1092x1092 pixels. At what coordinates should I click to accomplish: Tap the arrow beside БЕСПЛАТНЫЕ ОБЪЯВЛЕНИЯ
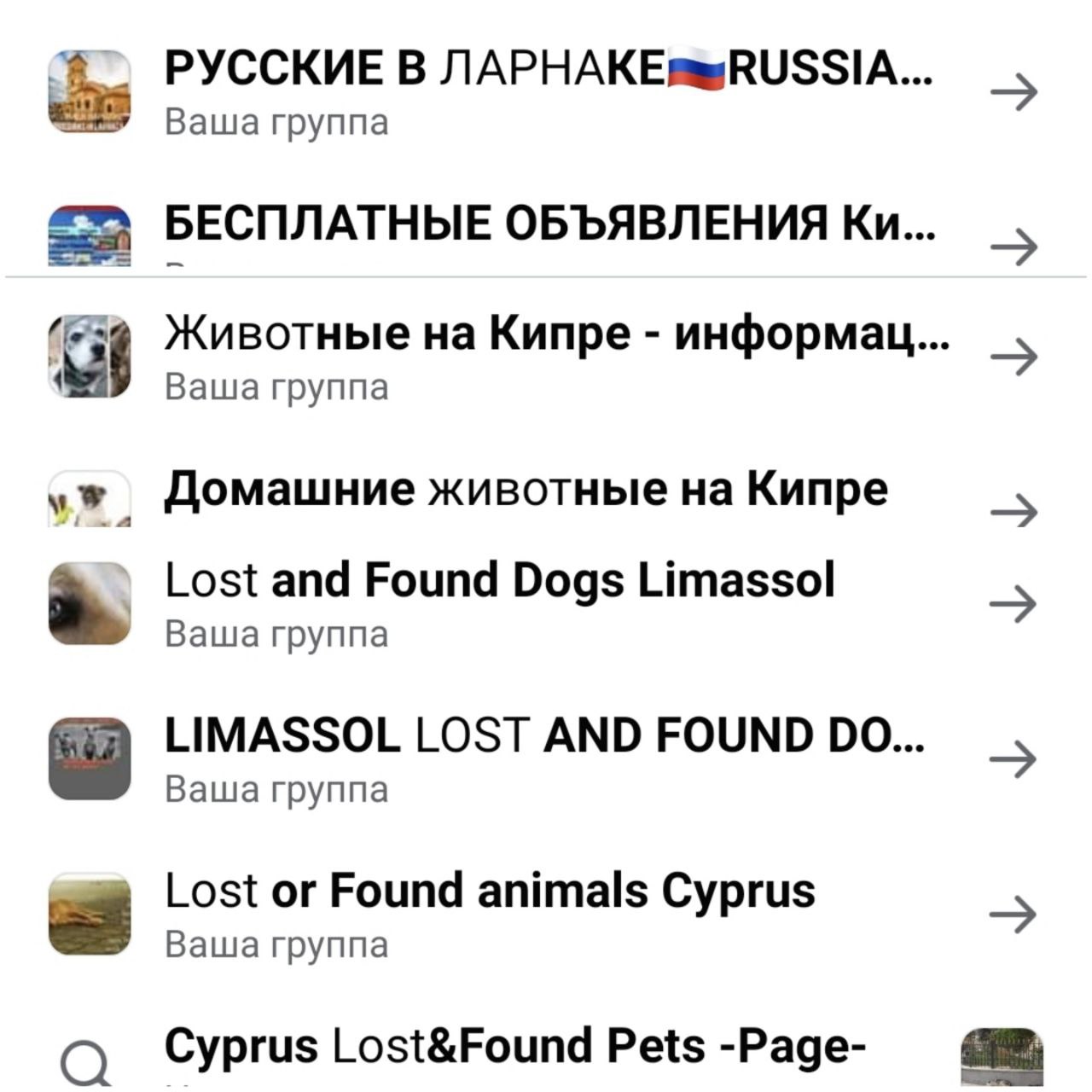click(1014, 247)
